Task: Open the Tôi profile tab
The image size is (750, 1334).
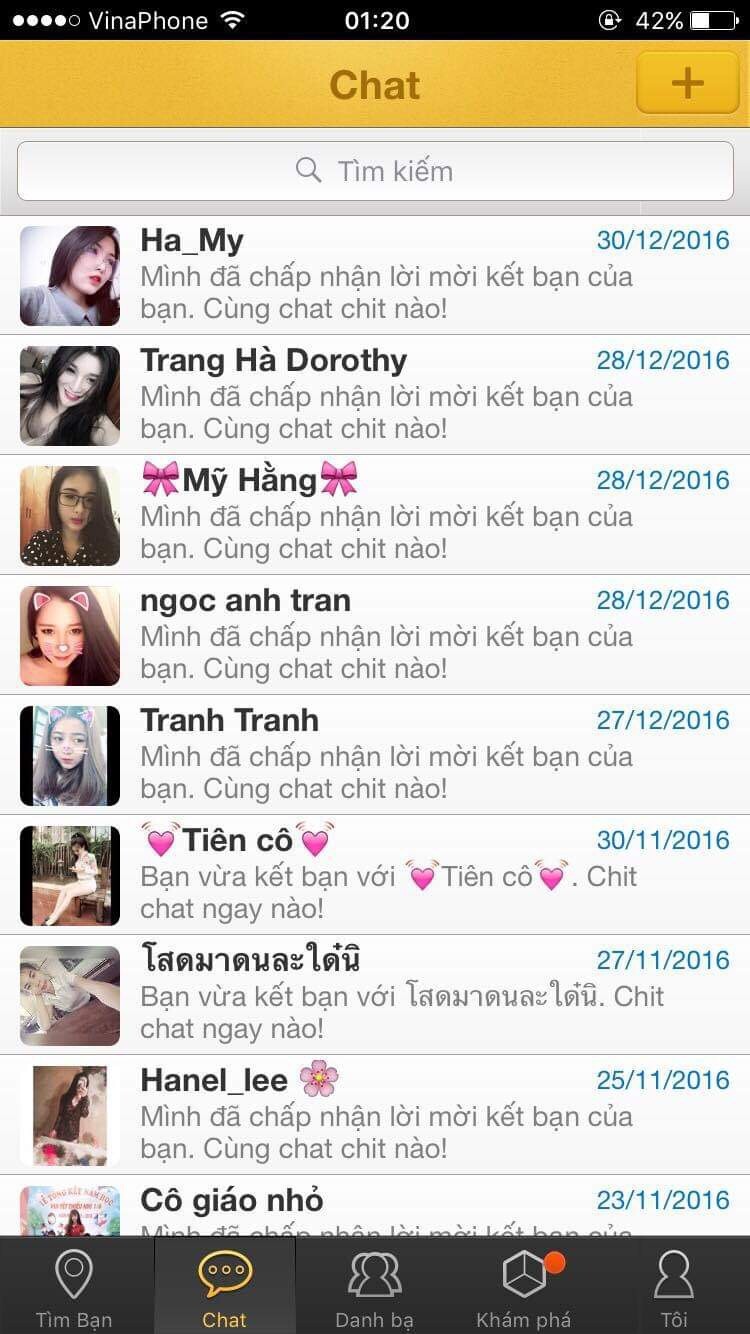Action: tap(674, 1288)
